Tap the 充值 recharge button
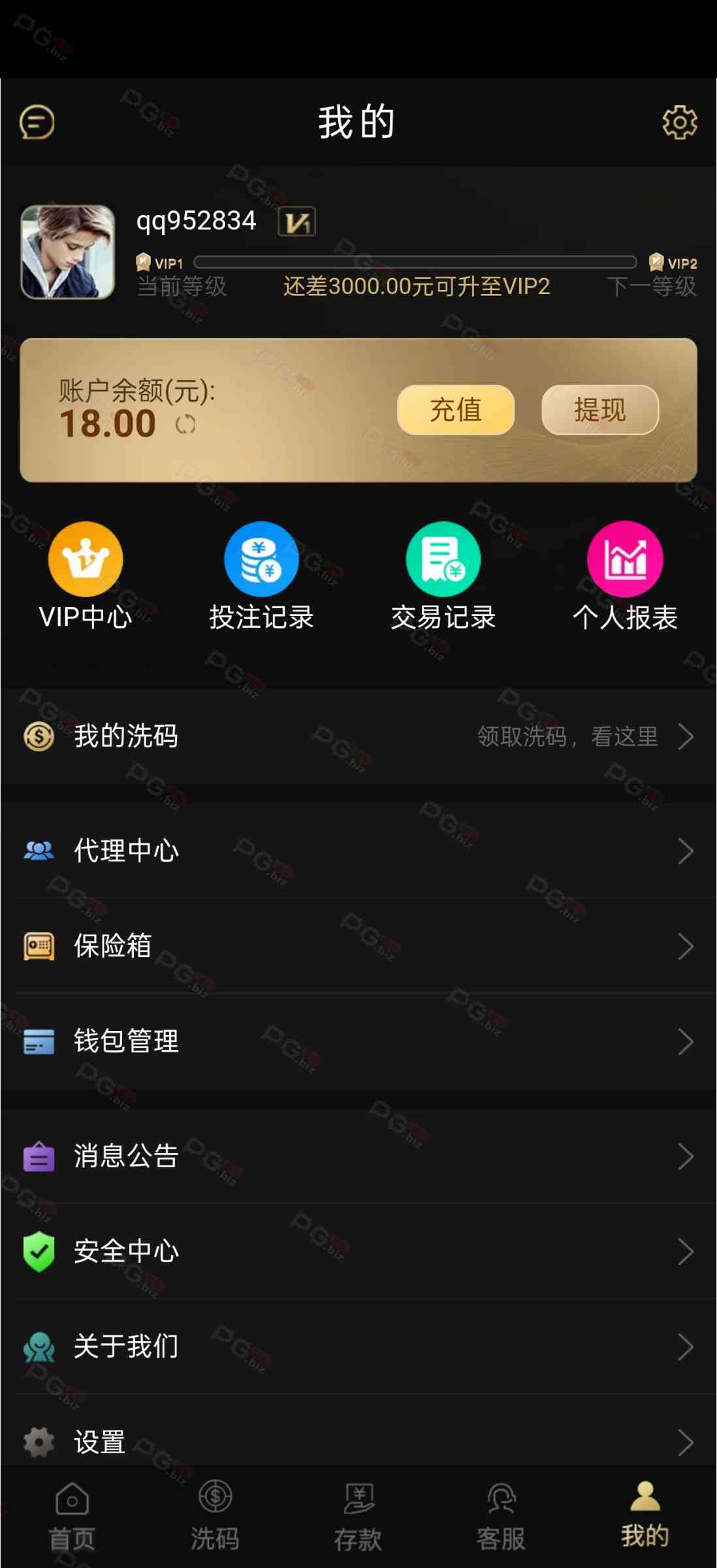This screenshot has height=1568, width=717. [456, 410]
